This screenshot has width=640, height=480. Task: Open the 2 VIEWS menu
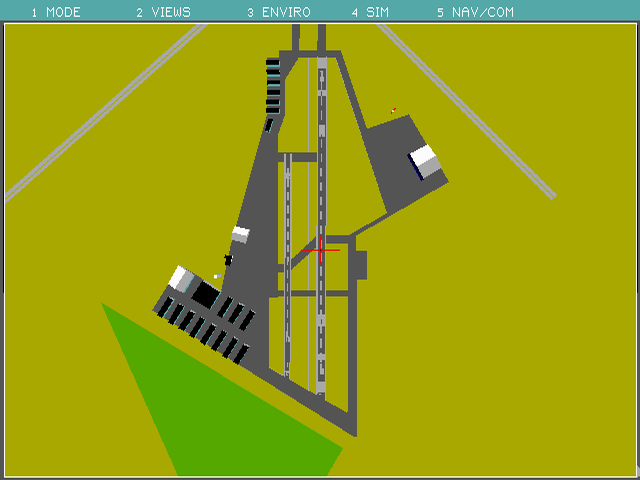pos(161,12)
